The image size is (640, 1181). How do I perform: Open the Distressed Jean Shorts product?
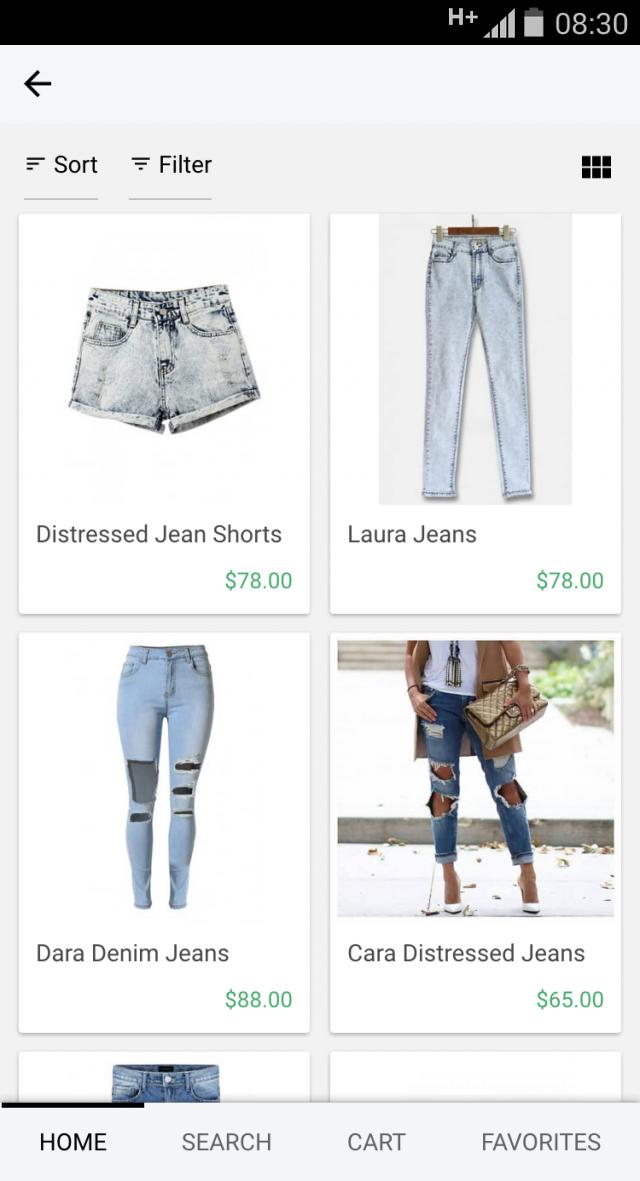(164, 413)
